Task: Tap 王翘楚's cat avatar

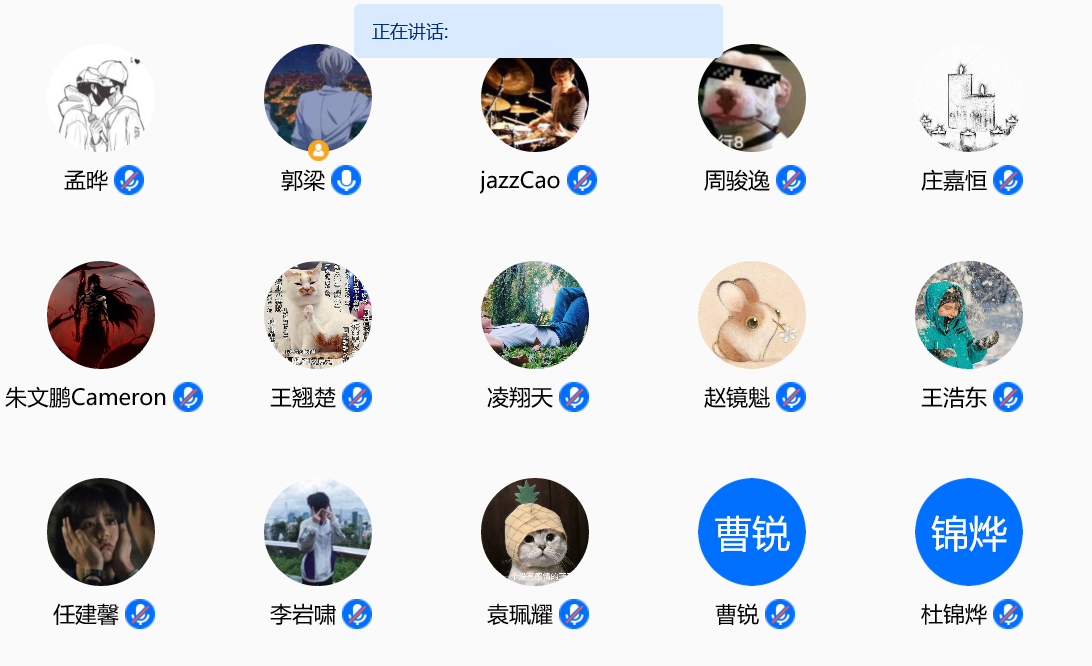Action: click(318, 315)
